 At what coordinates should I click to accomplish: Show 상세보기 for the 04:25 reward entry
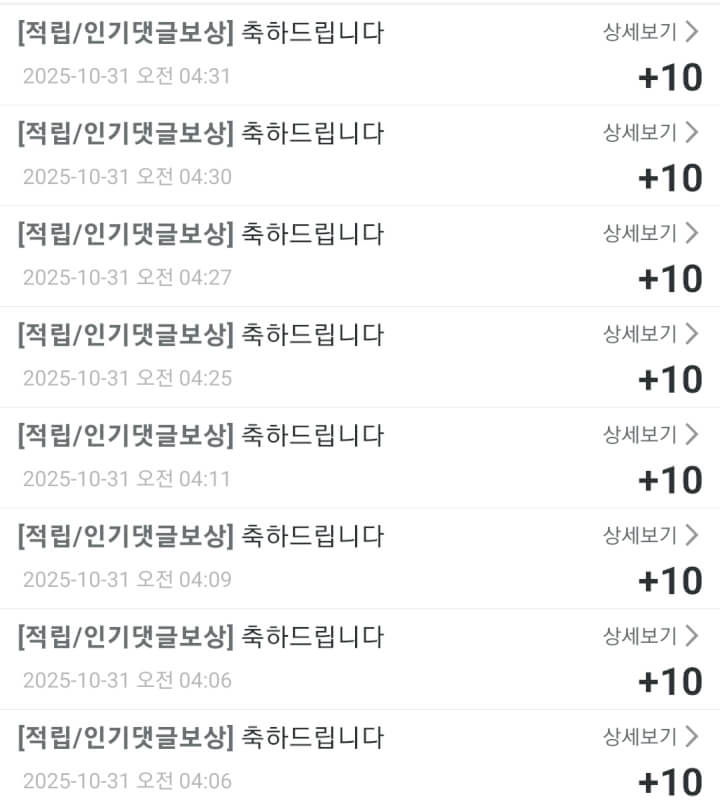pyautogui.click(x=650, y=334)
